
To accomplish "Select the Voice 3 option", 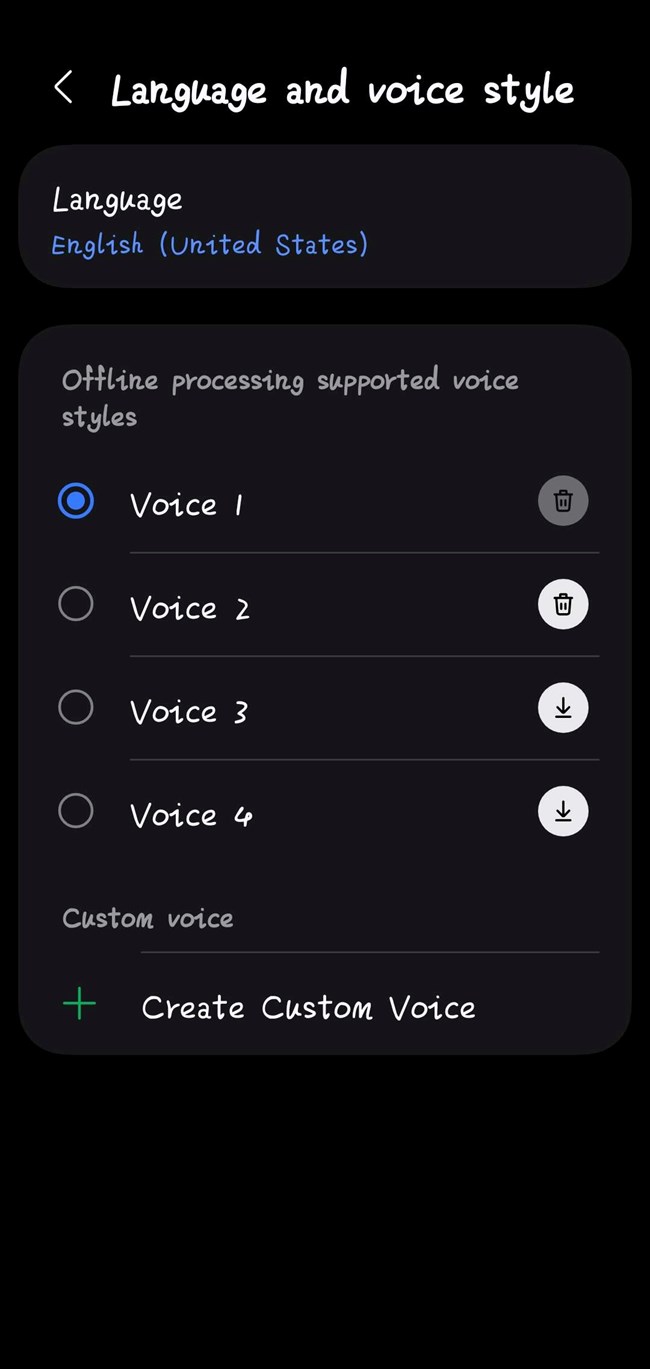I will (76, 708).
